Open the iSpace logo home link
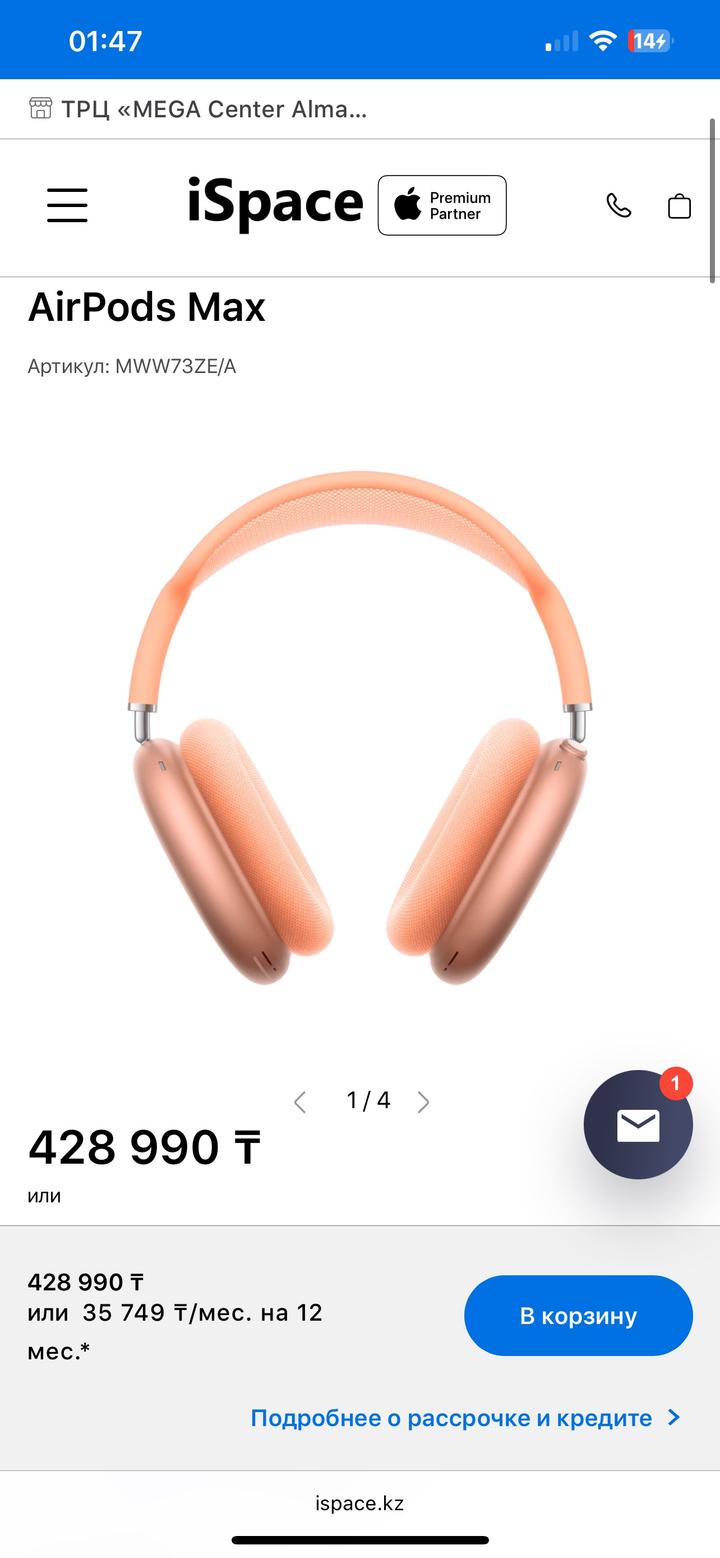 click(275, 203)
